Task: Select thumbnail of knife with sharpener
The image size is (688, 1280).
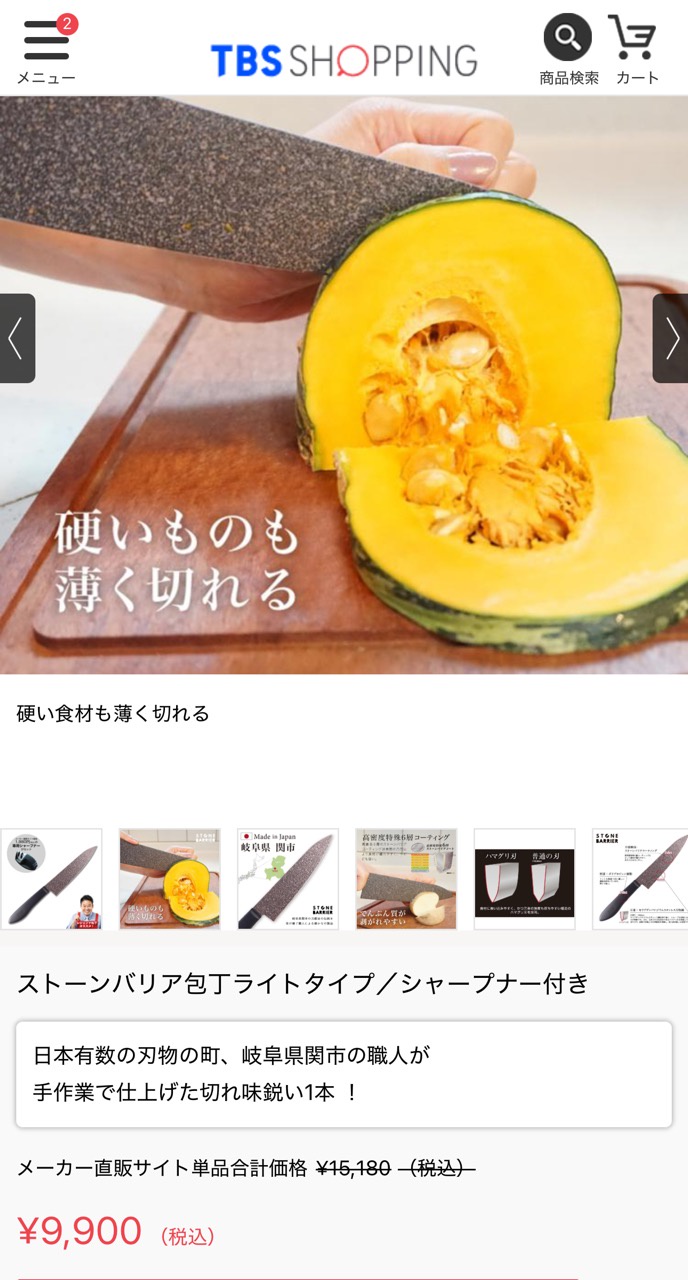Action: (x=51, y=879)
